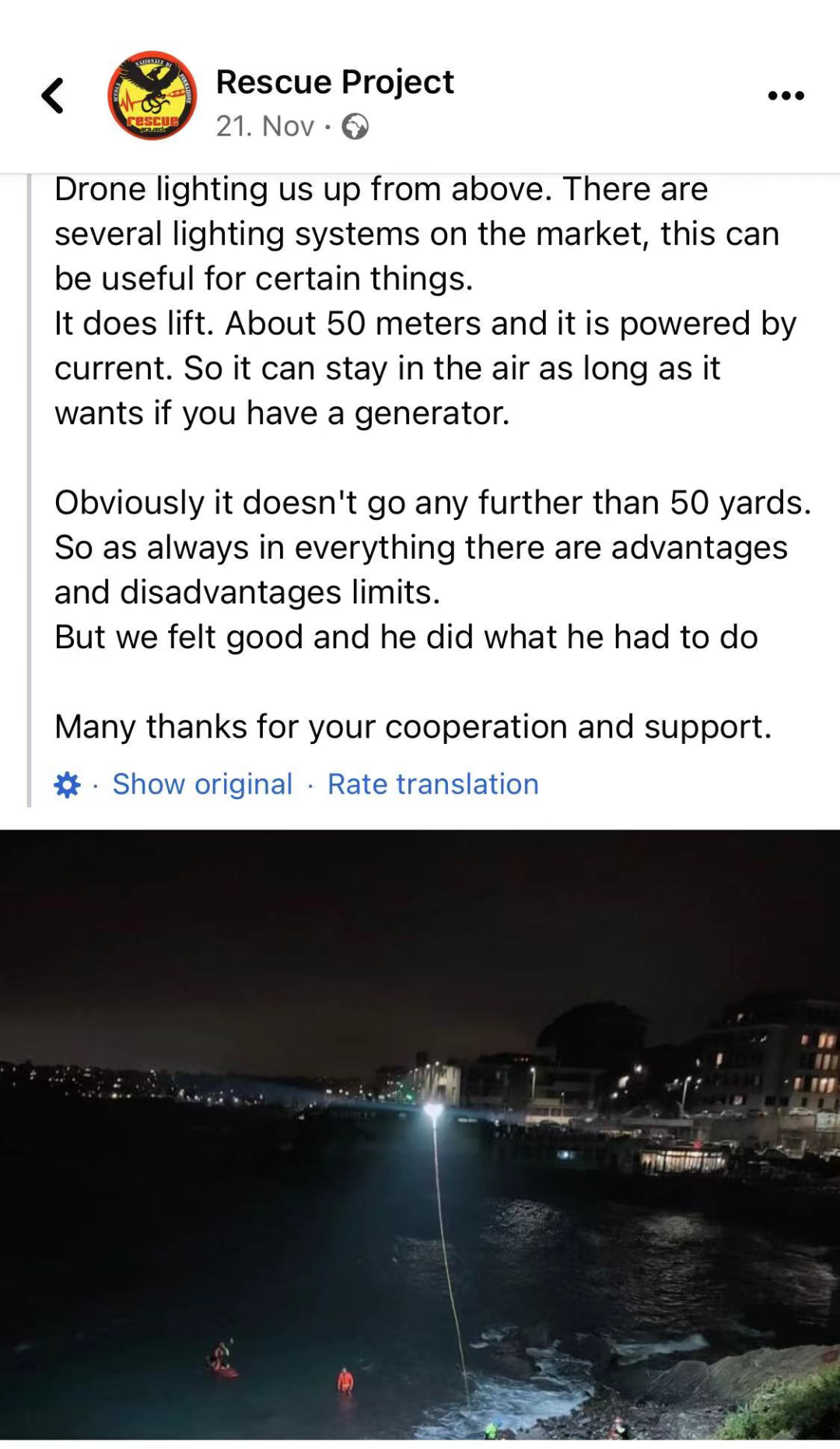
Task: Go back using the back arrow
Action: click(53, 96)
